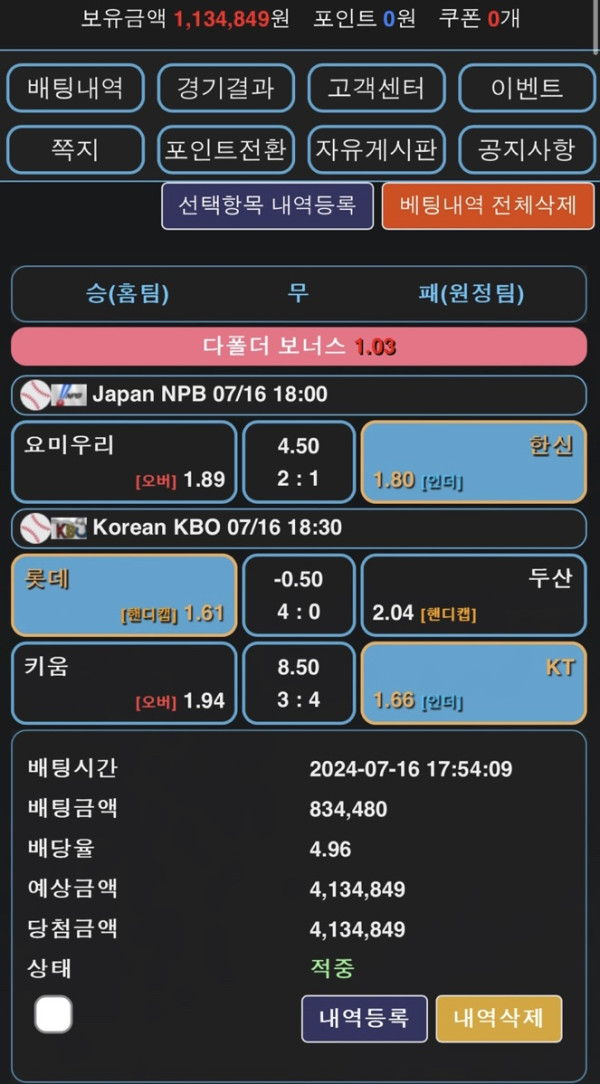Open 경기결과 page
600x1084 pixels.
tap(226, 88)
